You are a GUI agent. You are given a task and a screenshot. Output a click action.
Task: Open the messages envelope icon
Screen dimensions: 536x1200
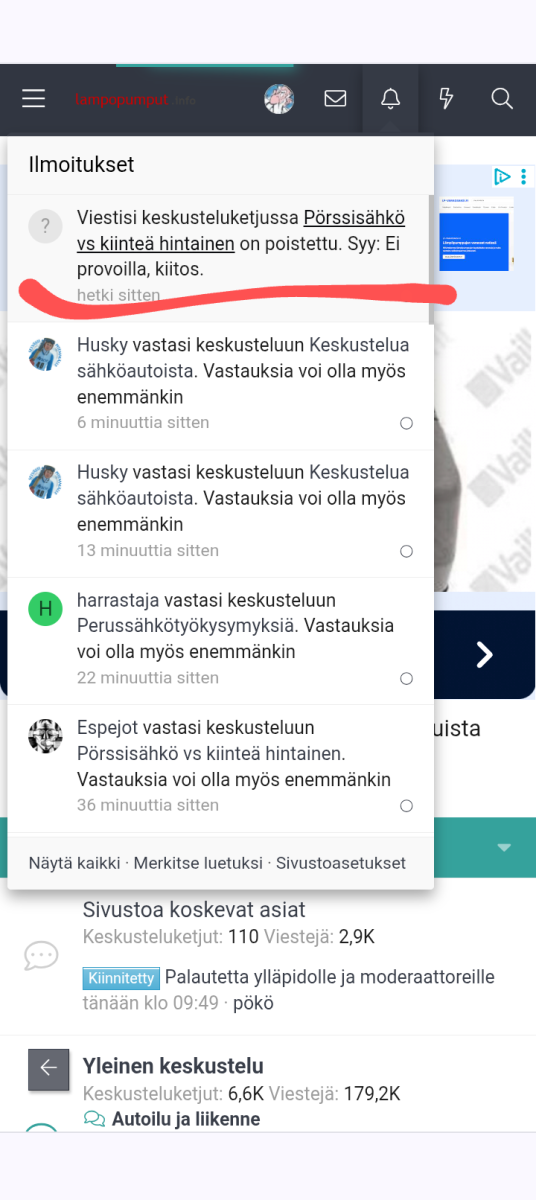(336, 99)
